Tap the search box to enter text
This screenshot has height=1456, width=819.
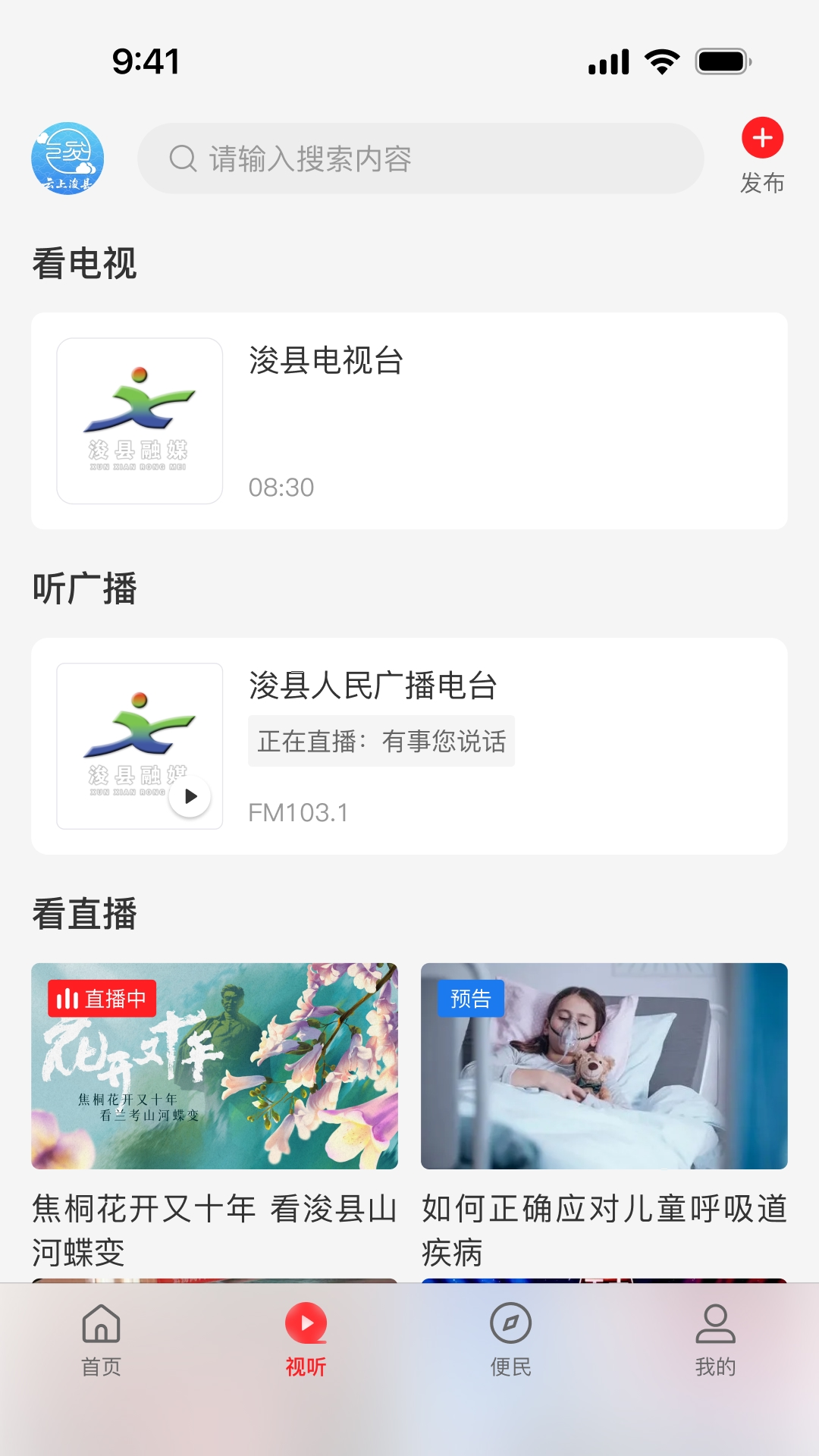pyautogui.click(x=420, y=158)
